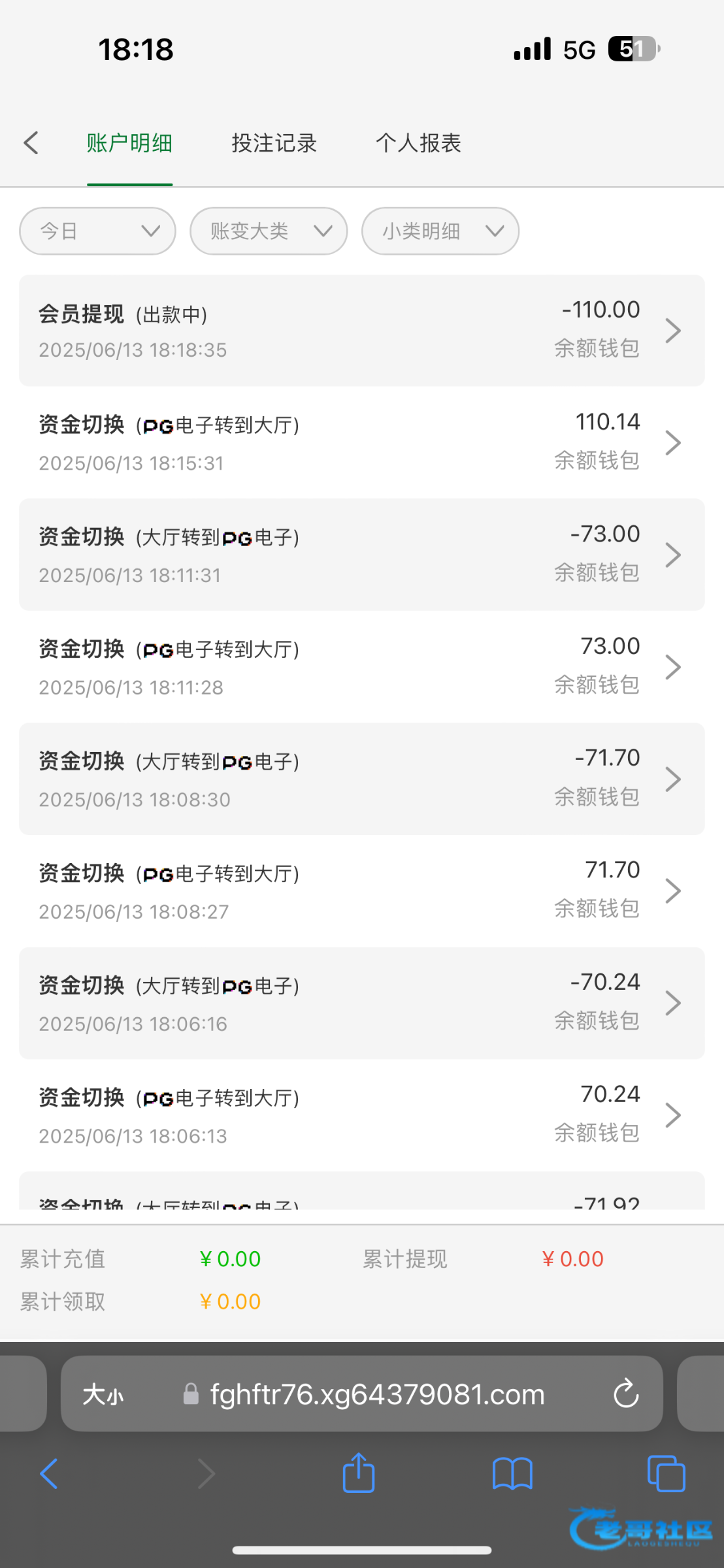Share this page from the Safari toolbar
The image size is (724, 1568).
click(x=359, y=1473)
